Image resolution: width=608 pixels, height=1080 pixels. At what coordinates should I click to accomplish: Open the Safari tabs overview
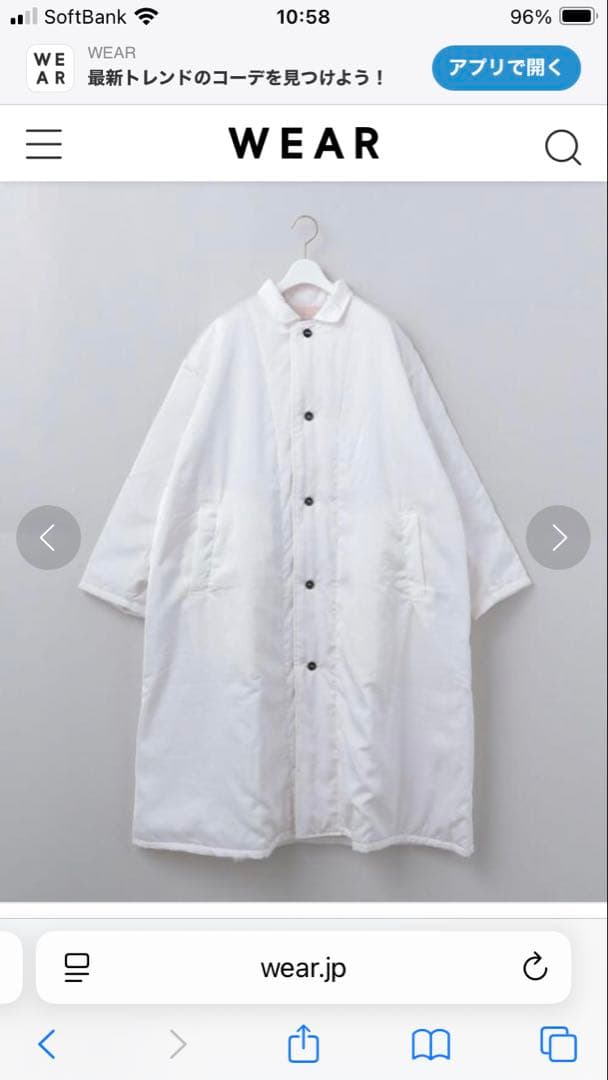[558, 1045]
